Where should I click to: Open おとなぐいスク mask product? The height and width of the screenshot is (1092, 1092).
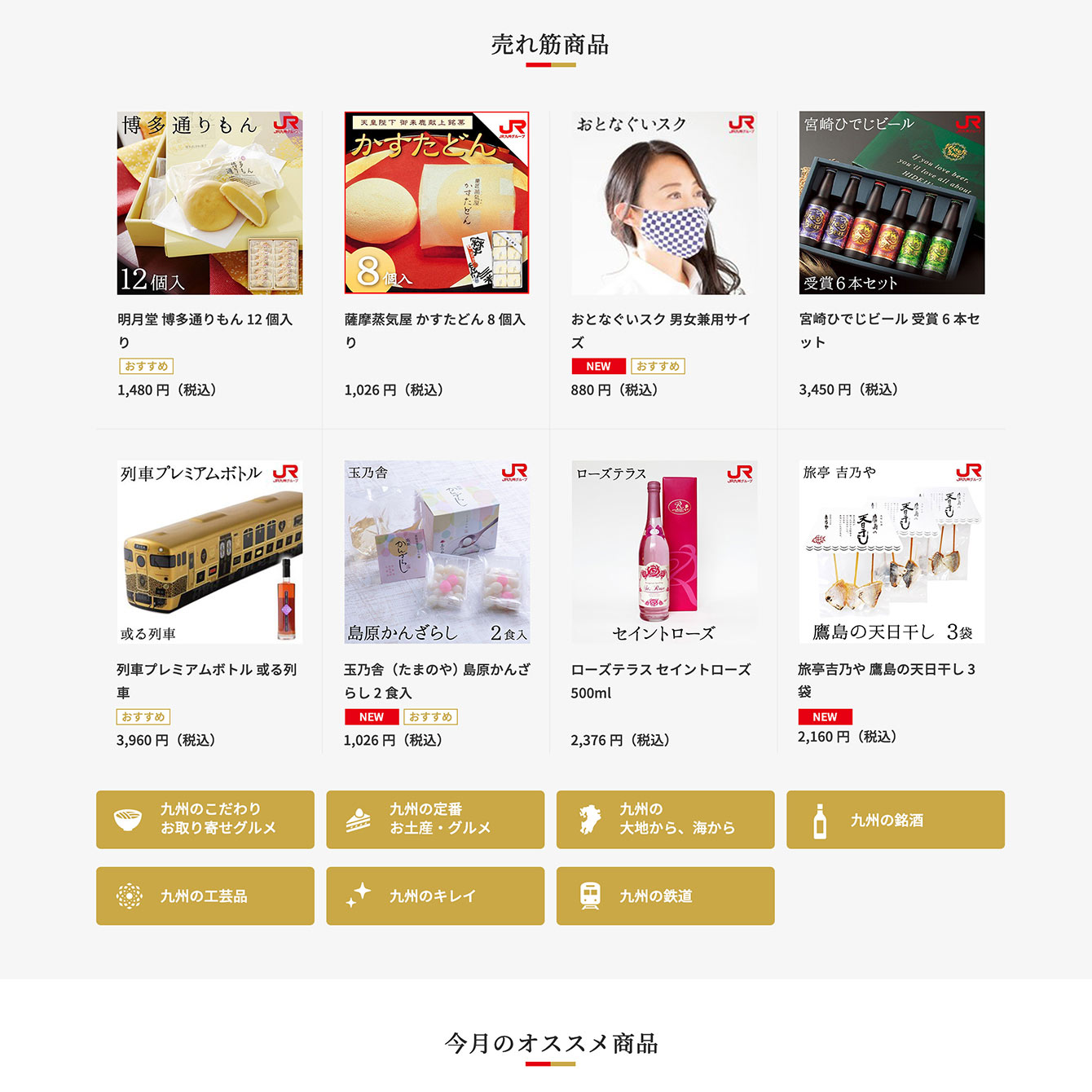pyautogui.click(x=663, y=203)
